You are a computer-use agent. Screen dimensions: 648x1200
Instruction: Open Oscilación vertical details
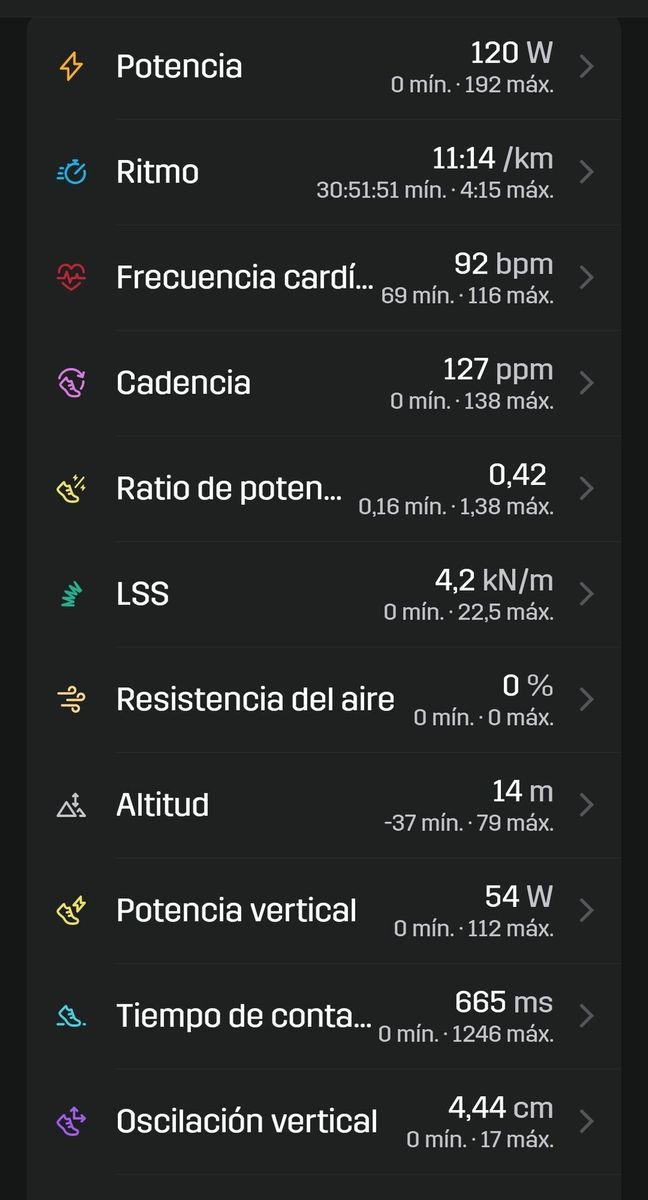(324, 1122)
